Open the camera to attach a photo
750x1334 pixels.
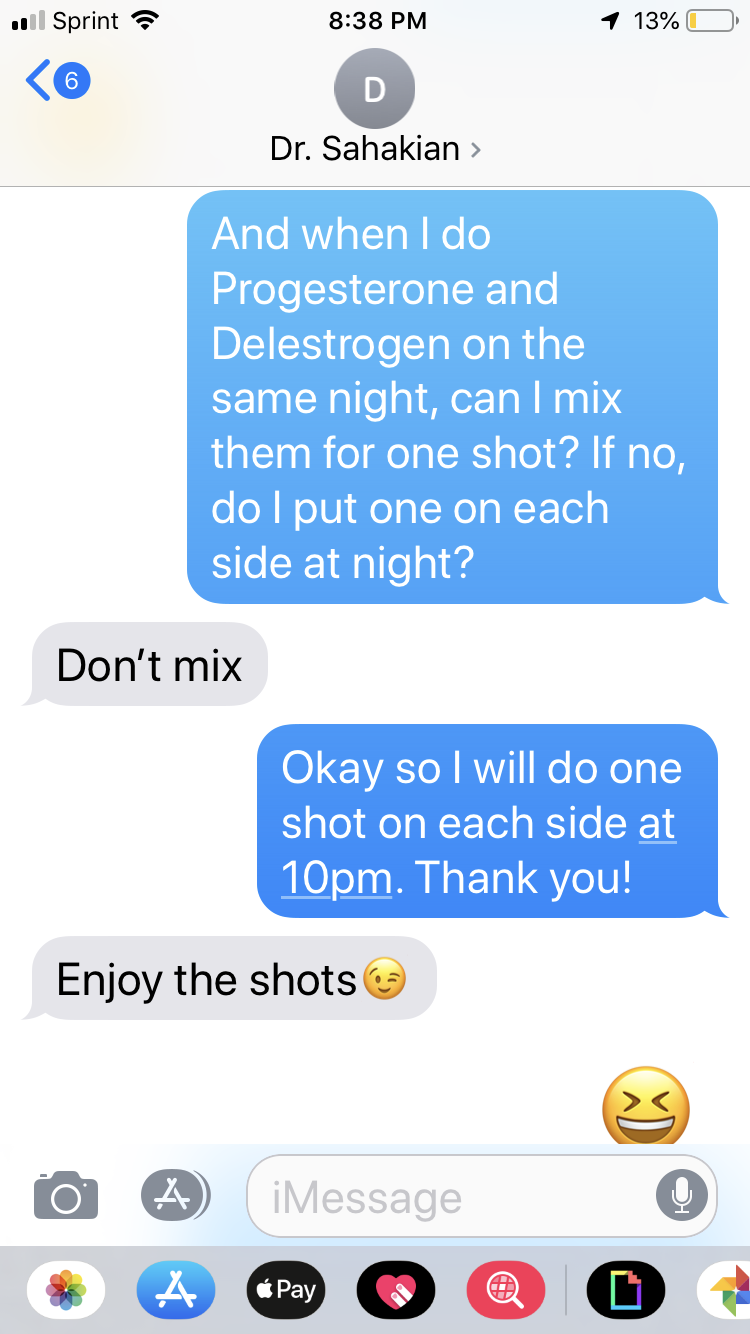tap(66, 1195)
